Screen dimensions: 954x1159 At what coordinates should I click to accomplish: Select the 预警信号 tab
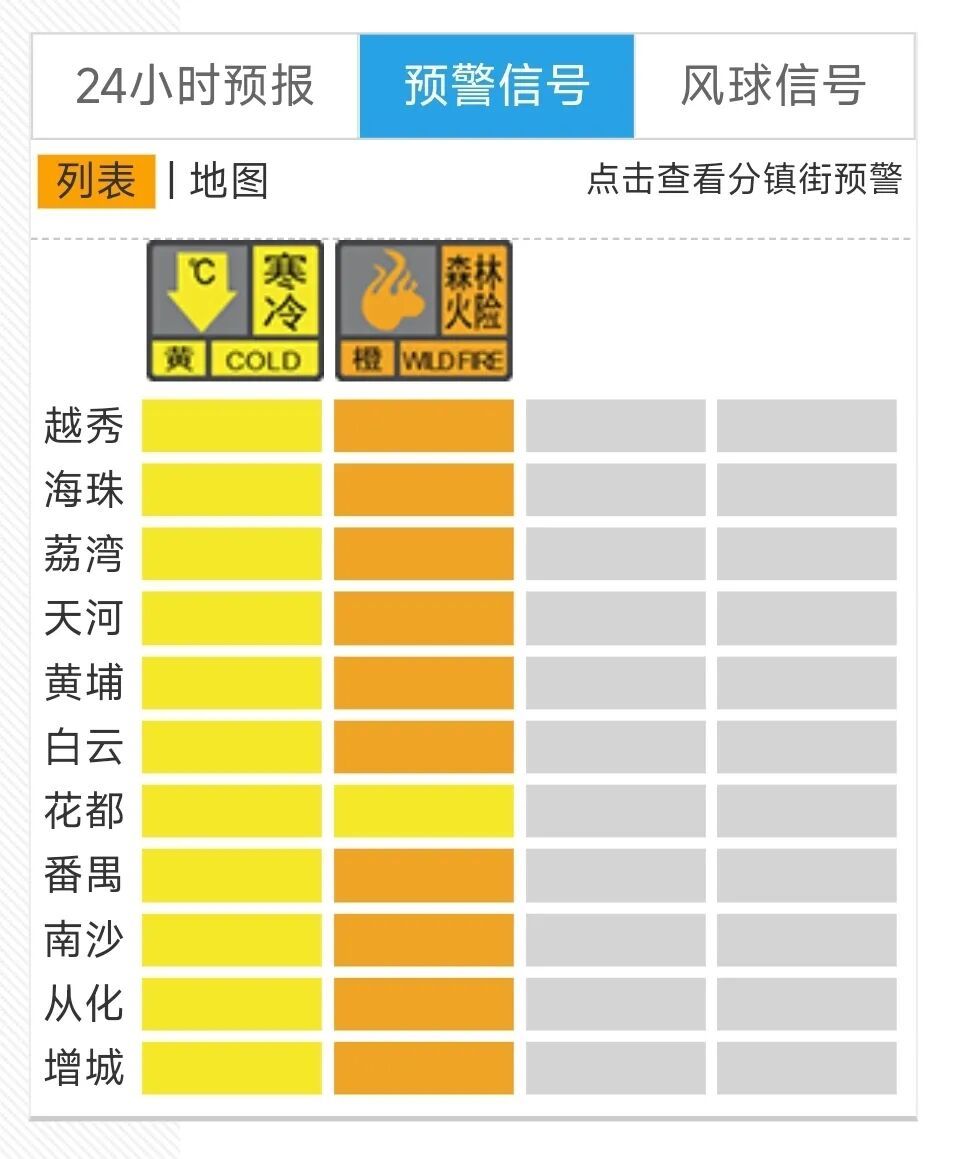(496, 86)
